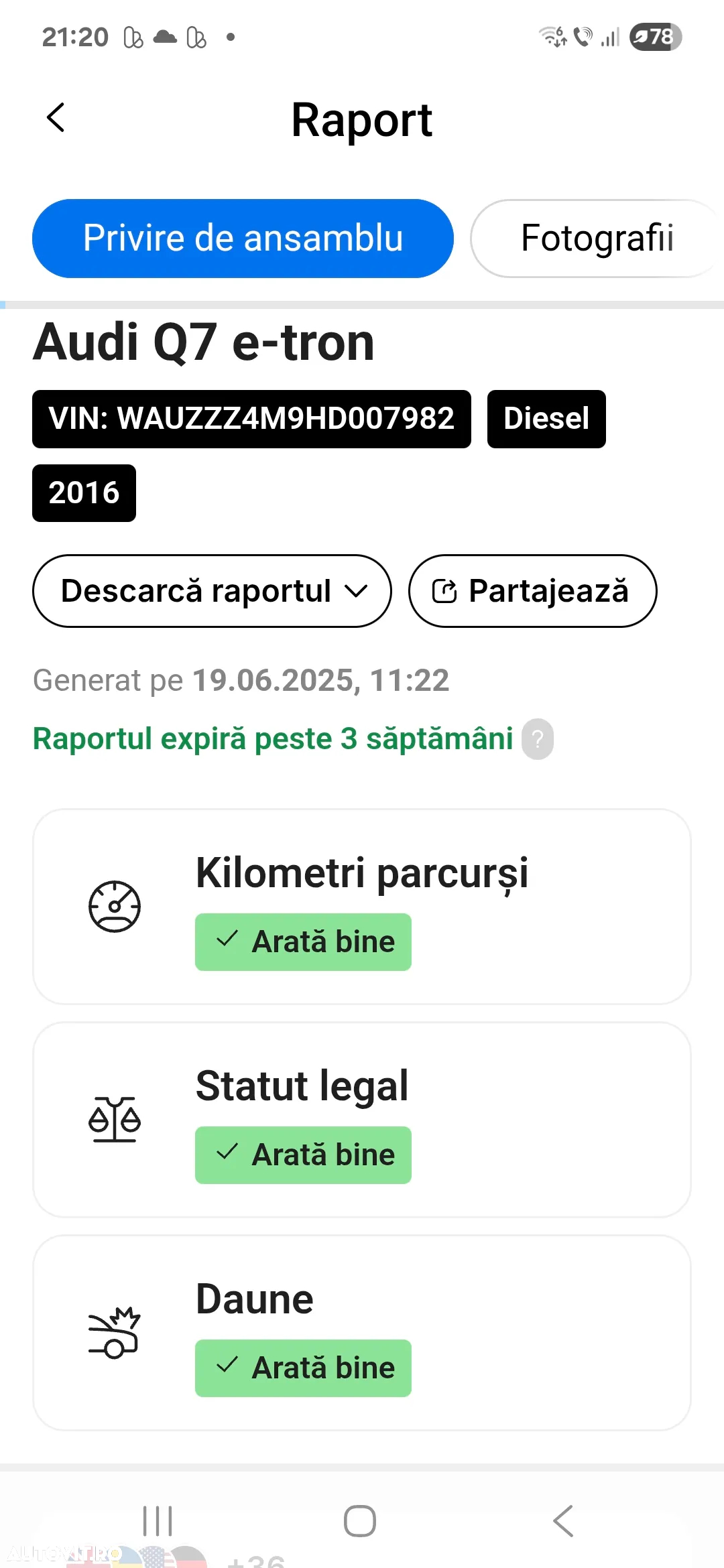
Task: Share the report via Partajează
Action: coord(532,591)
